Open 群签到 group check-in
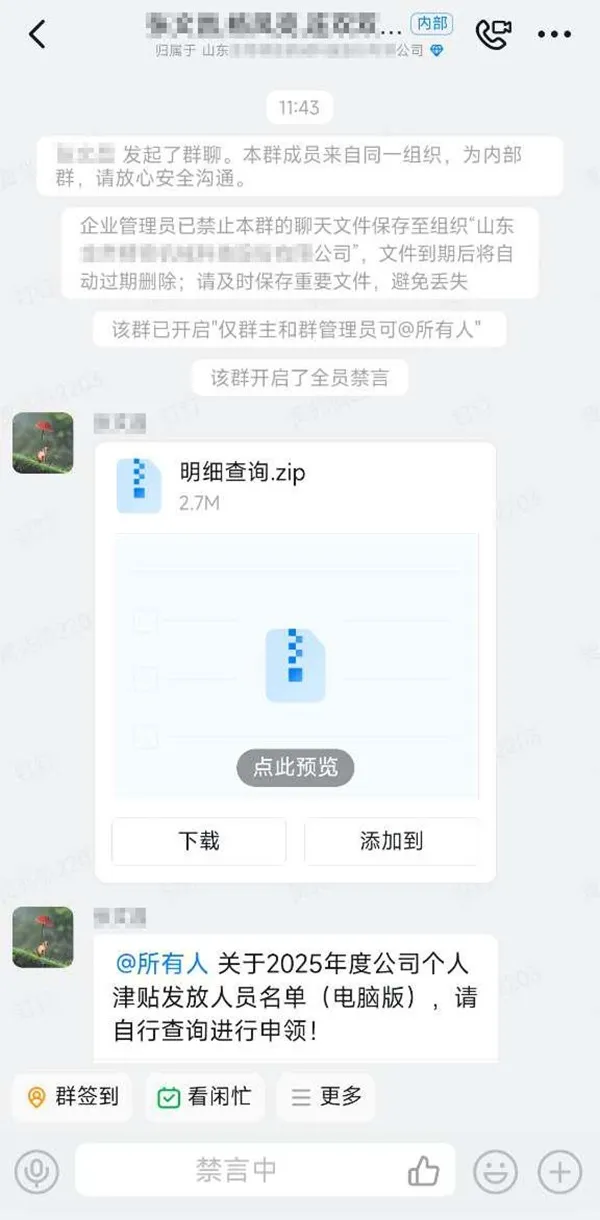 pos(73,1097)
